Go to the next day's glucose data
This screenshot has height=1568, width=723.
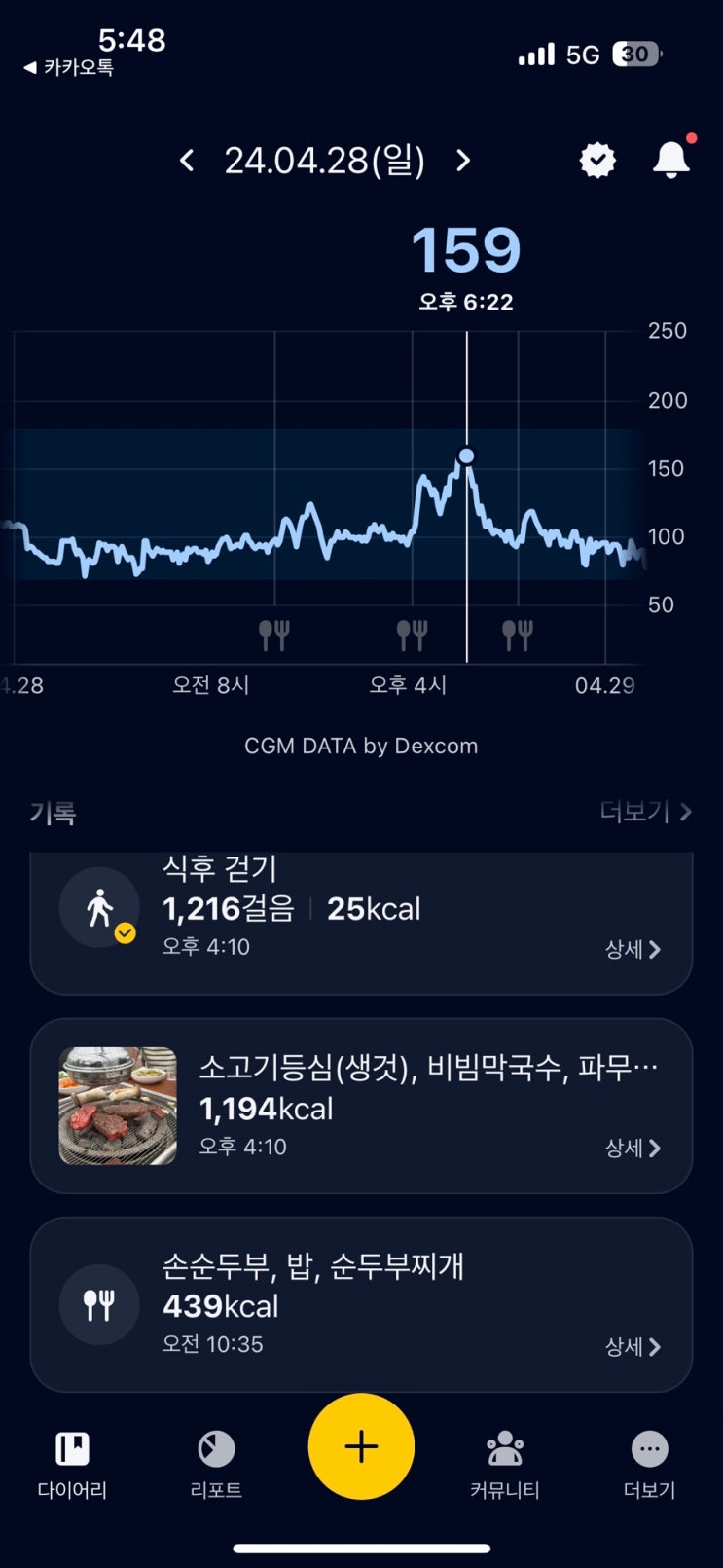coord(463,161)
